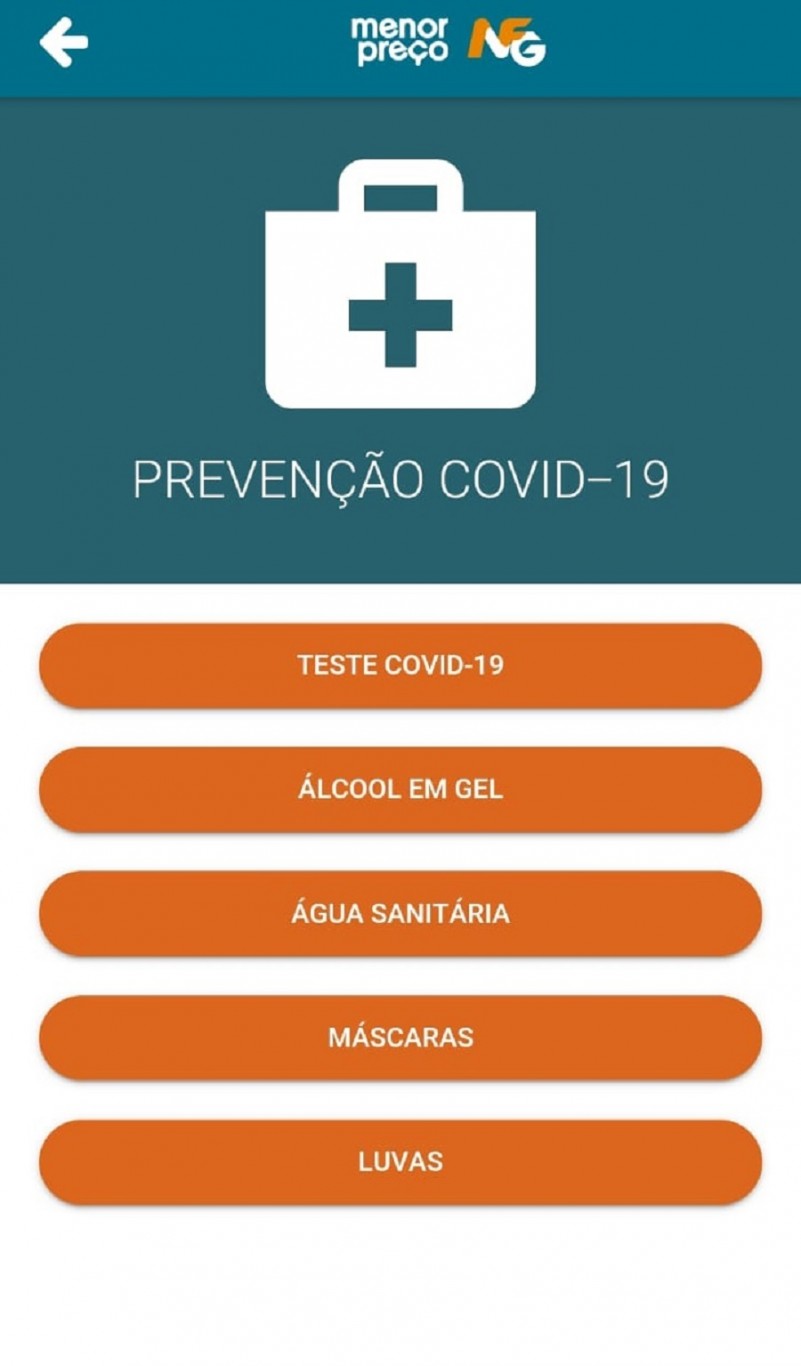Go back using the top-left arrow
Image resolution: width=801 pixels, height=1366 pixels.
click(63, 43)
